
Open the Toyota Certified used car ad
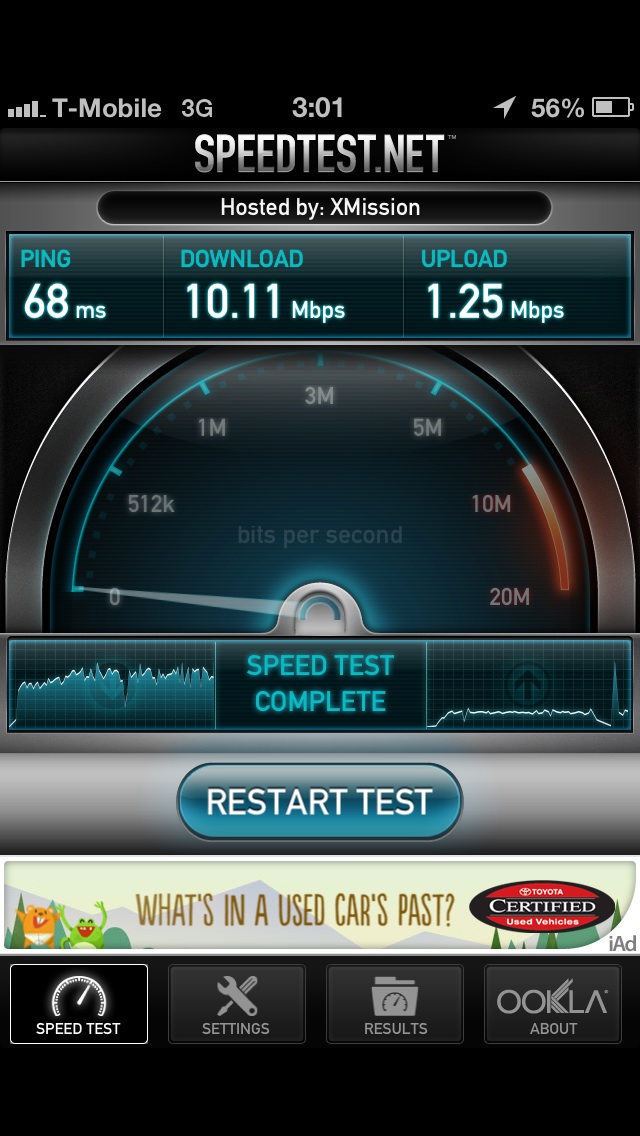[320, 905]
